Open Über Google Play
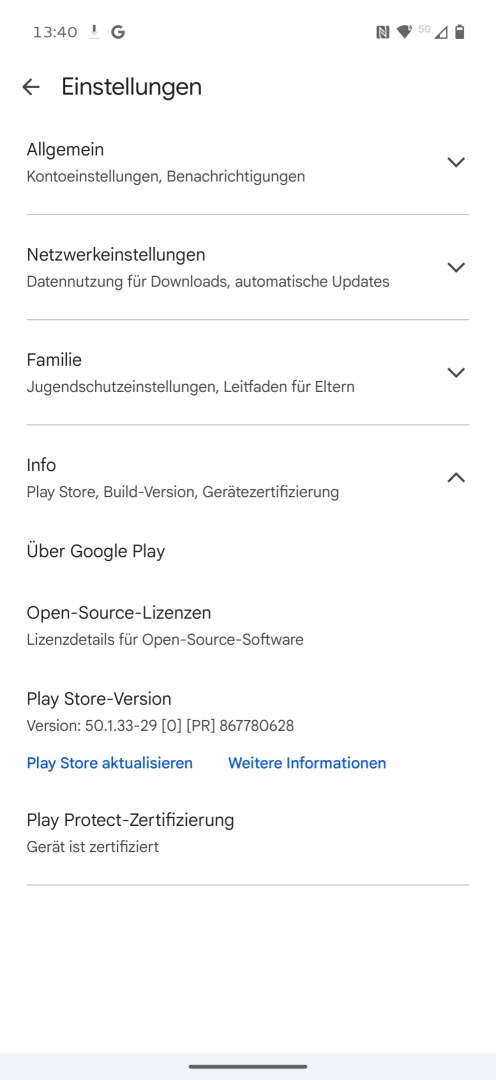This screenshot has width=496, height=1080. coord(248,551)
